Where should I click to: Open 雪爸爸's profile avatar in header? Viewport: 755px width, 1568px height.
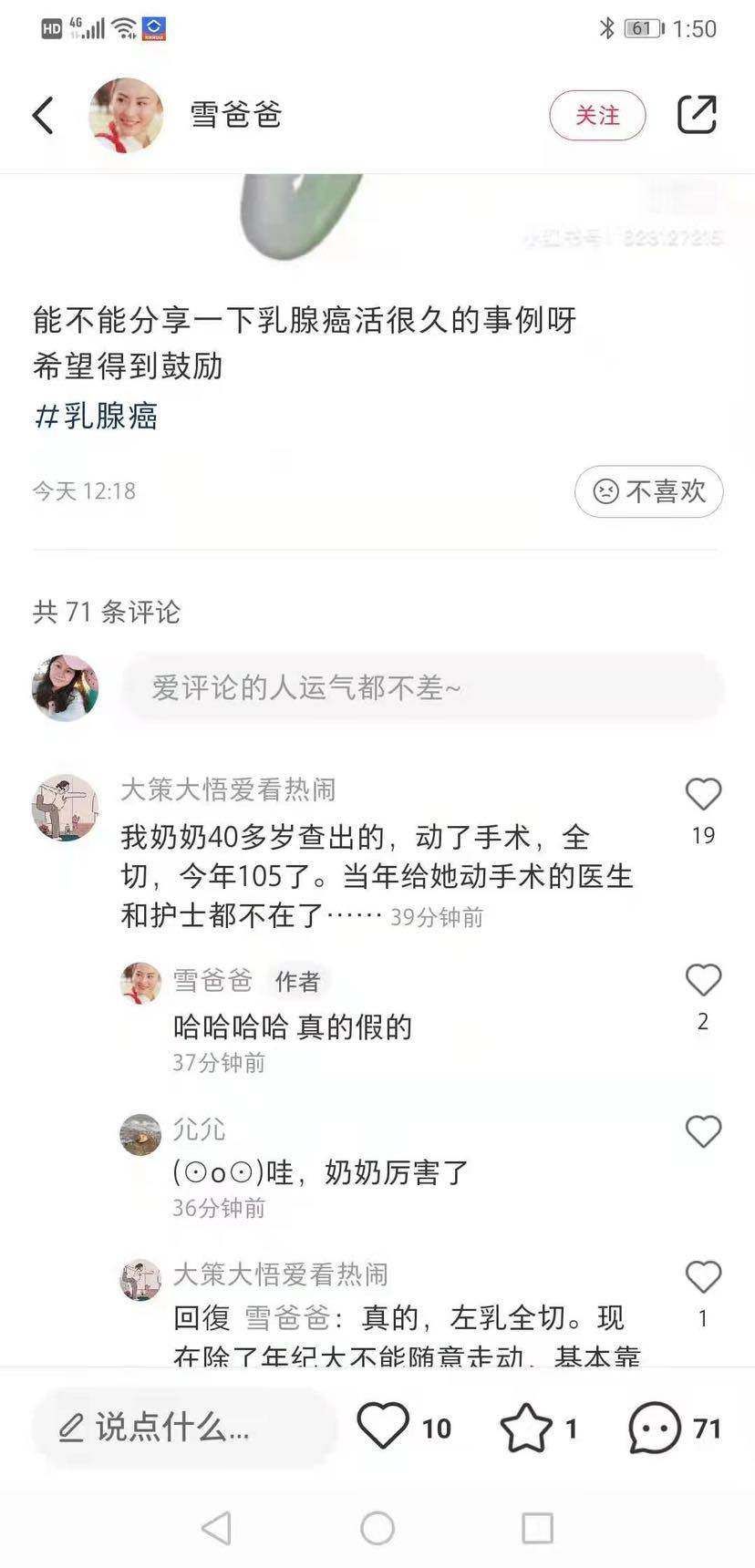126,115
